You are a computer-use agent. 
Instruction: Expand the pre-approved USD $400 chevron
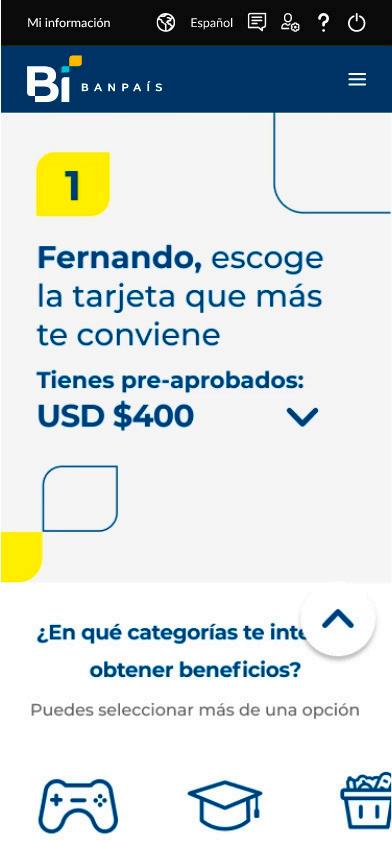(302, 417)
